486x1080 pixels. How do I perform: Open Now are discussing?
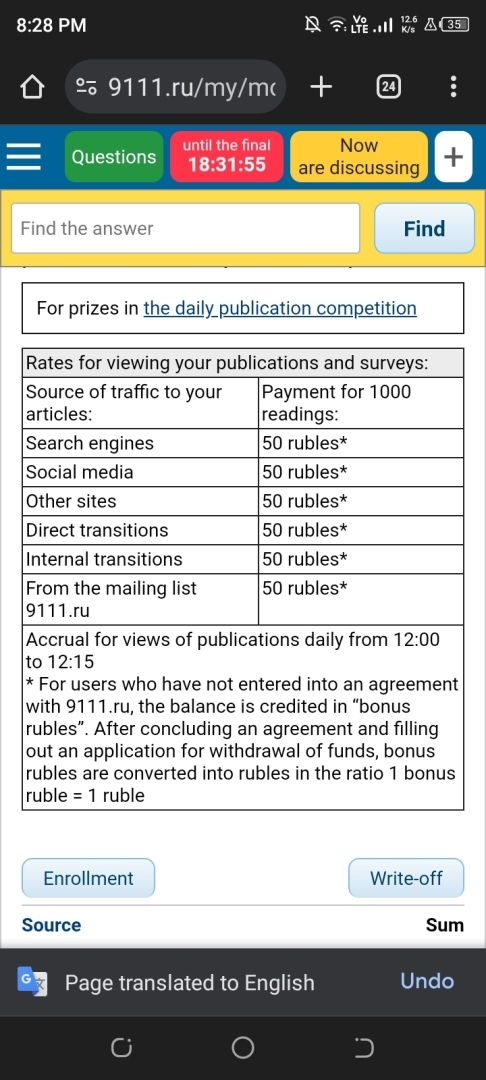tap(359, 157)
